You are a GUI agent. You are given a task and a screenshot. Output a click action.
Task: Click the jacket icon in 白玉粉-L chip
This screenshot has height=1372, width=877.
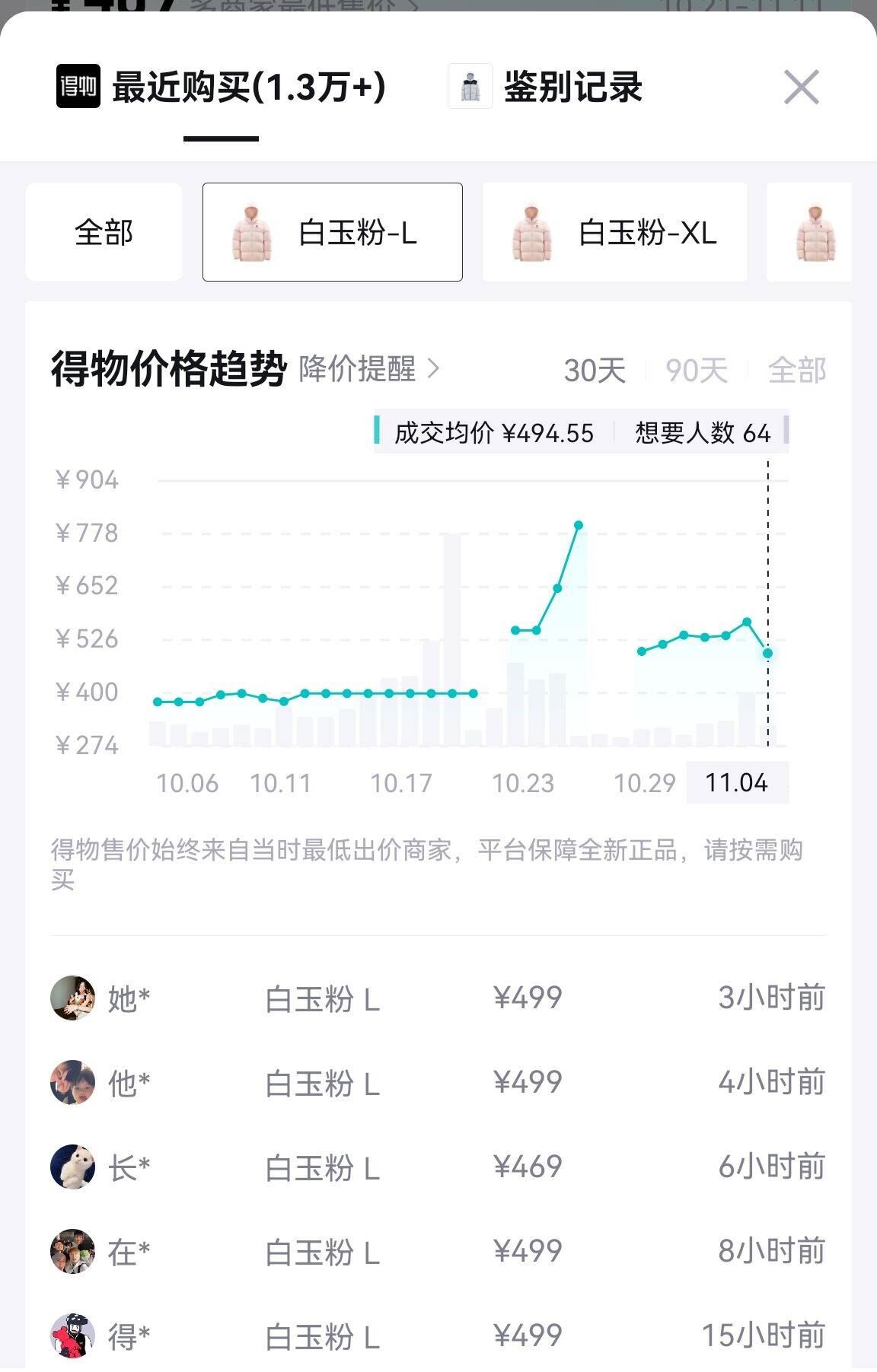(x=251, y=231)
